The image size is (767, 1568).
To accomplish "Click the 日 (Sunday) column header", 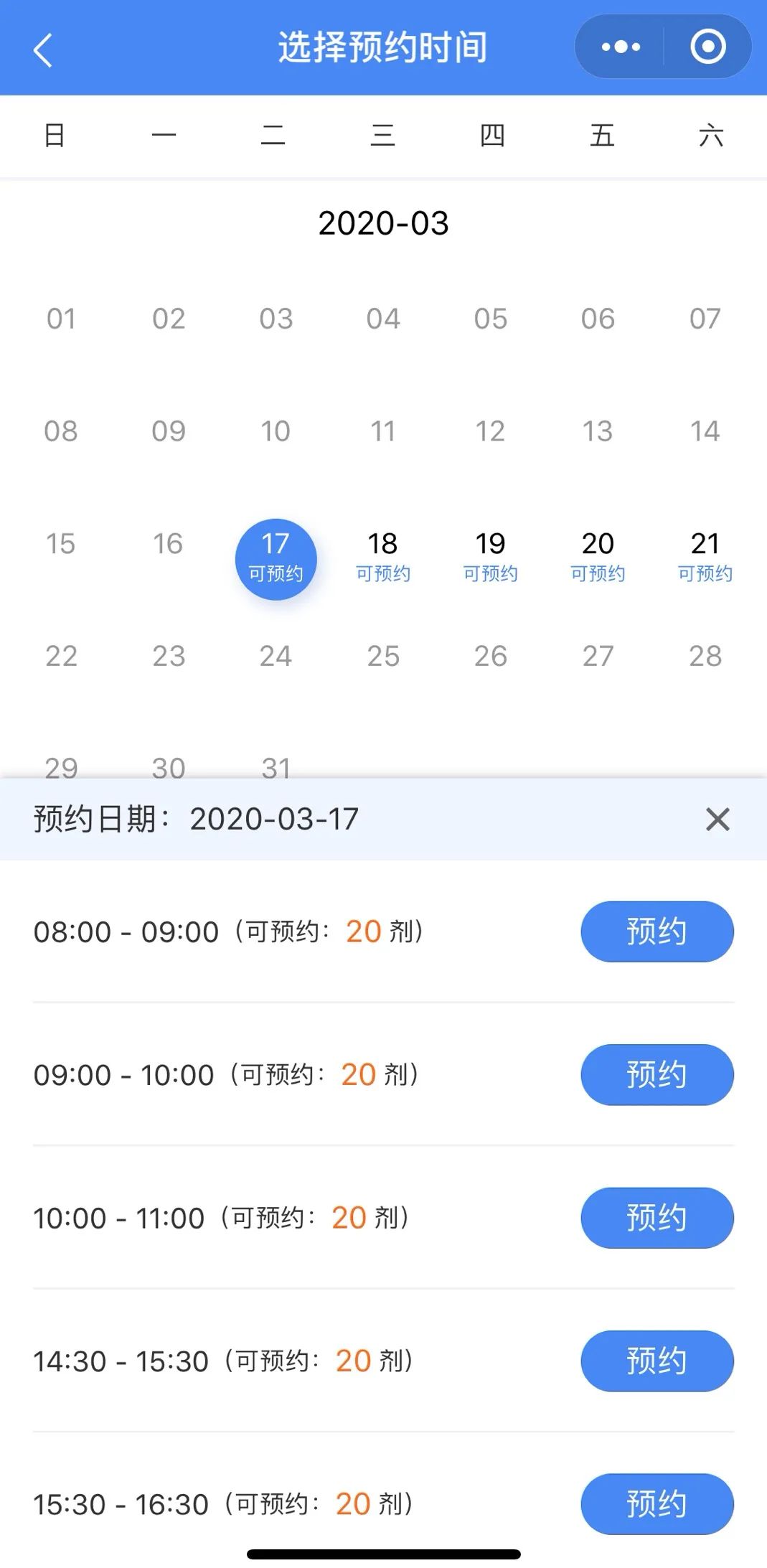I will pyautogui.click(x=56, y=136).
